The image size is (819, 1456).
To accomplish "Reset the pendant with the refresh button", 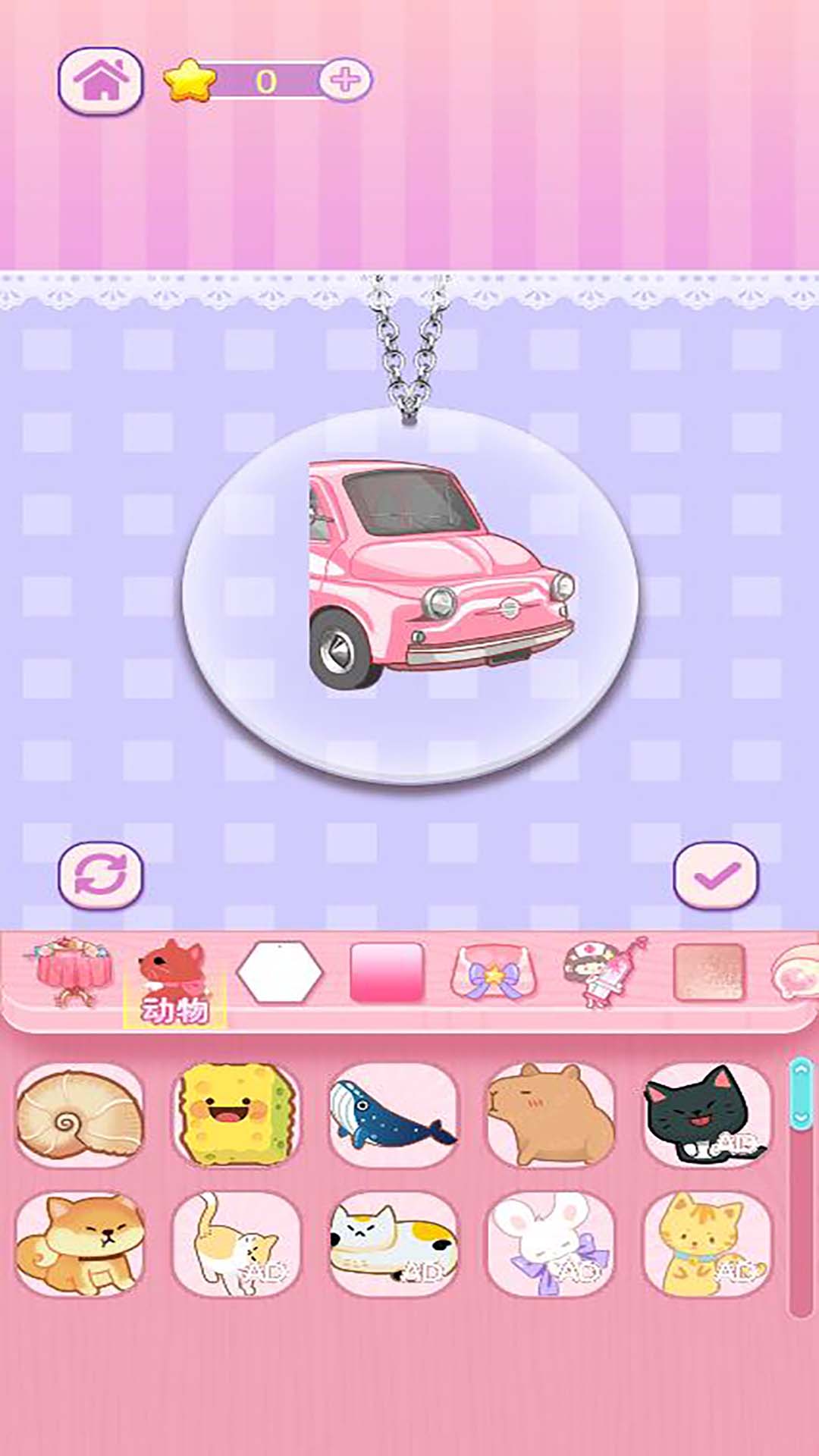I will pyautogui.click(x=101, y=874).
